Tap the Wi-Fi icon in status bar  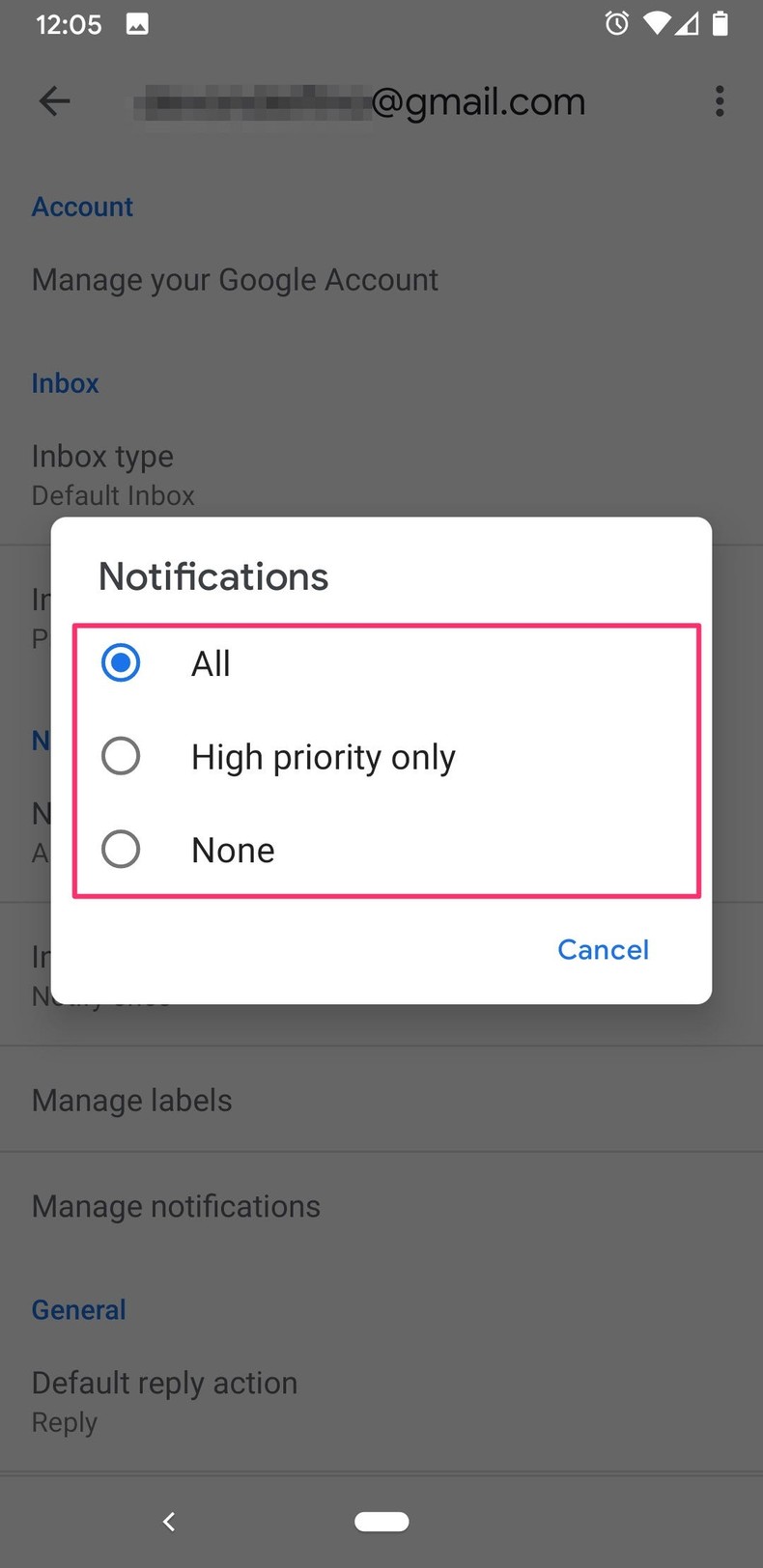coord(654,23)
